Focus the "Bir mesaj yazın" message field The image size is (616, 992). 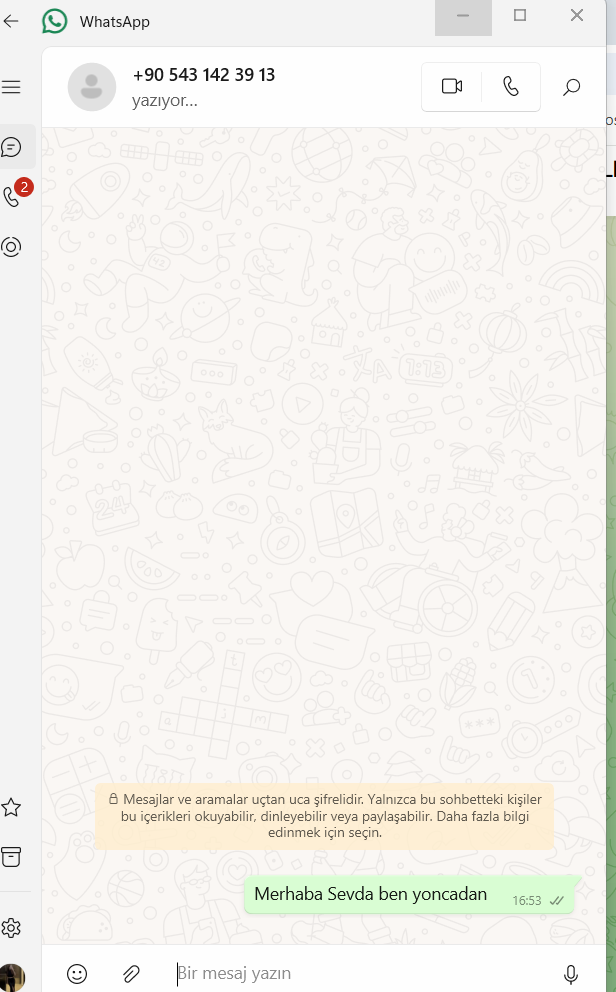[350, 973]
